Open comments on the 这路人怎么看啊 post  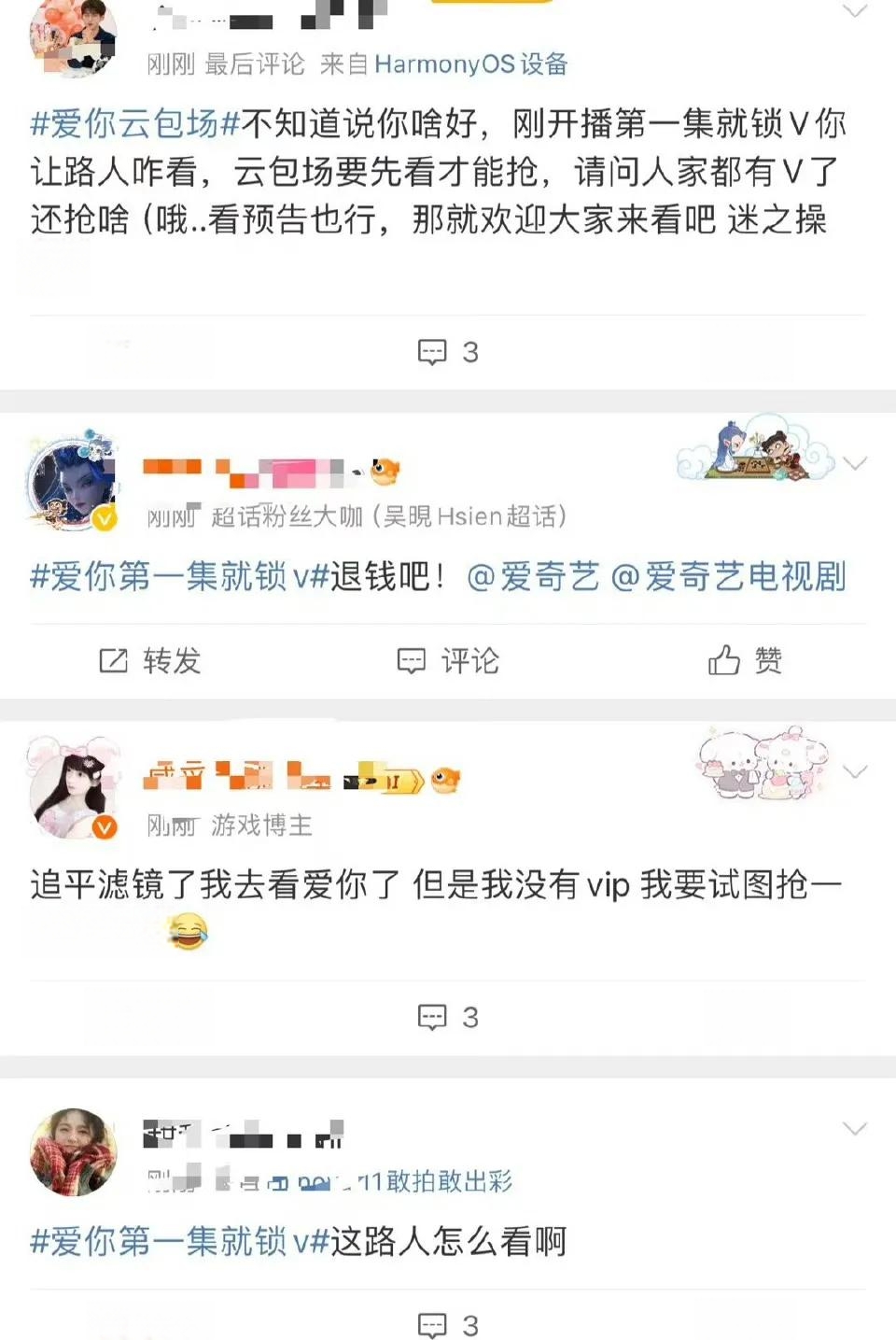pyautogui.click(x=448, y=1324)
